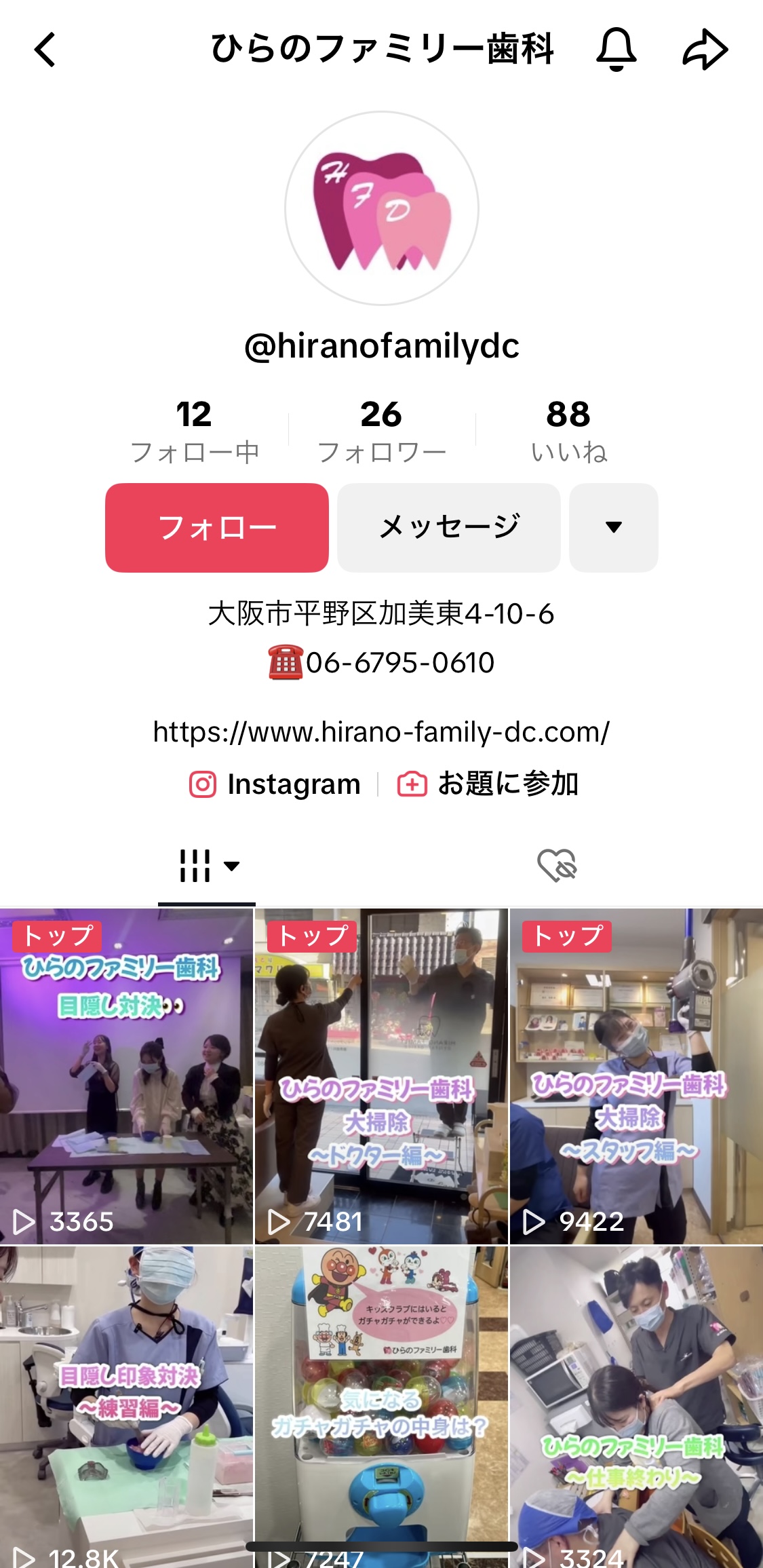Viewport: 763px width, 1568px height.
Task: Share this profile via the arrow icon
Action: (705, 50)
